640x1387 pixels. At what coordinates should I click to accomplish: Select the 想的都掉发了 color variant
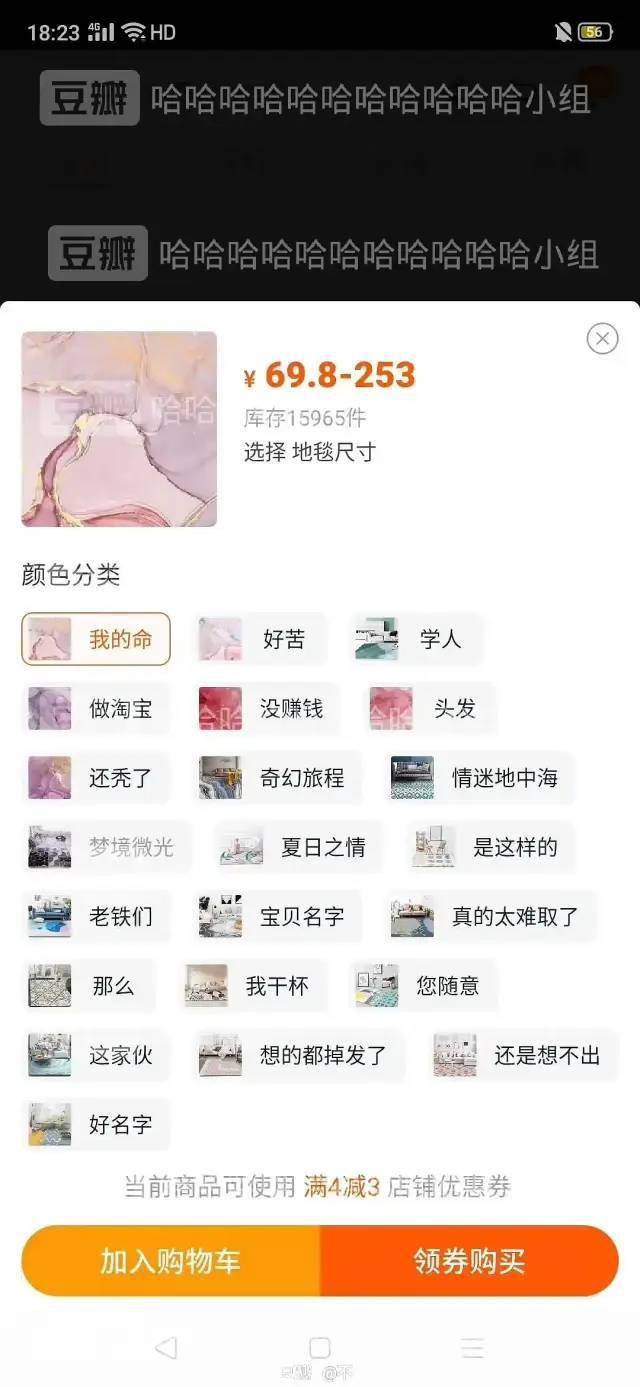(299, 1055)
